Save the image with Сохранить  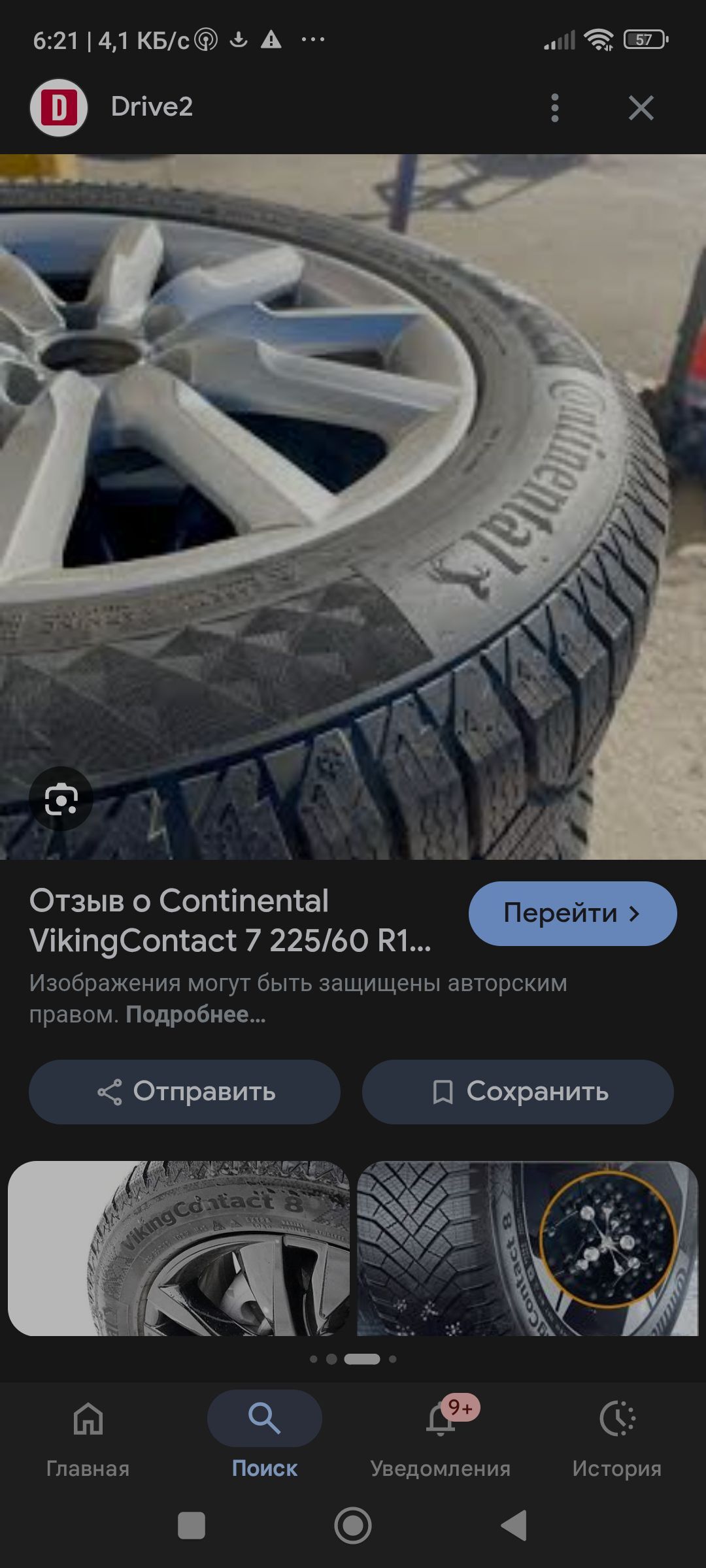518,1092
